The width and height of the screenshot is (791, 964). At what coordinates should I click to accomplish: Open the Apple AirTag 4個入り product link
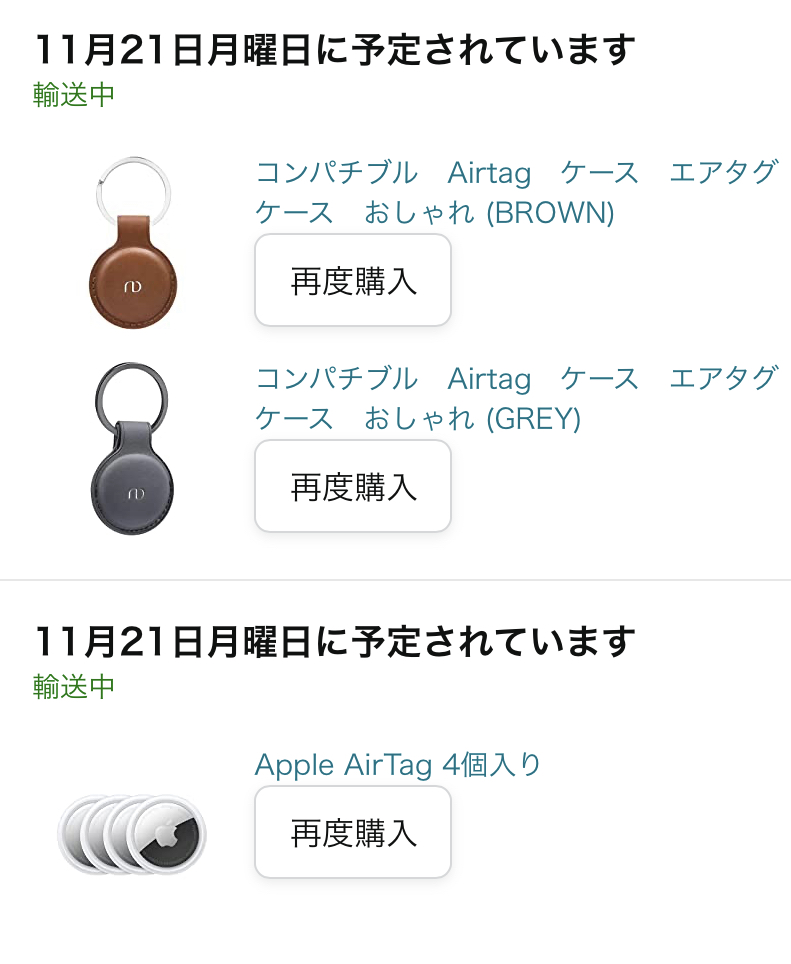pos(398,765)
